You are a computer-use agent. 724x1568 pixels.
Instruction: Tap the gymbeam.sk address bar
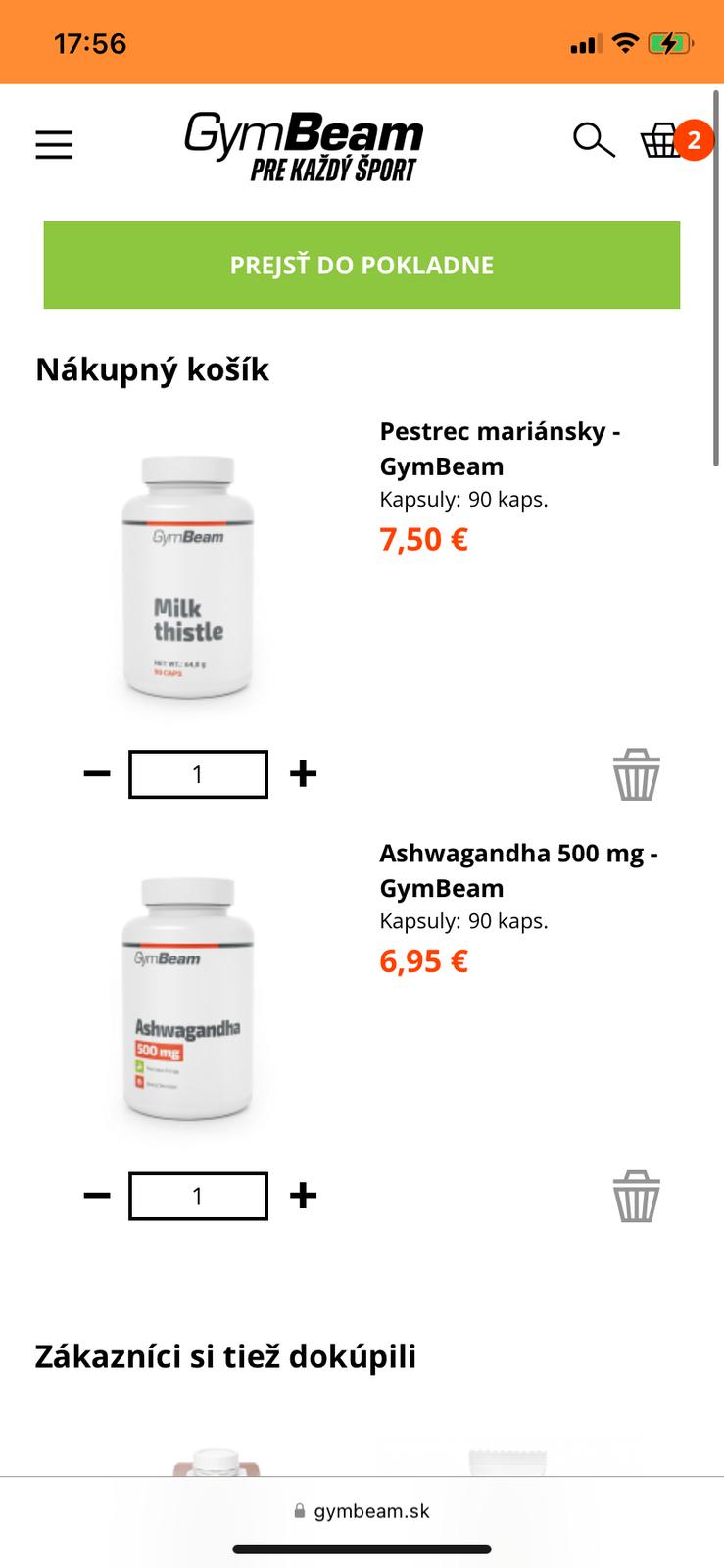click(x=362, y=1511)
